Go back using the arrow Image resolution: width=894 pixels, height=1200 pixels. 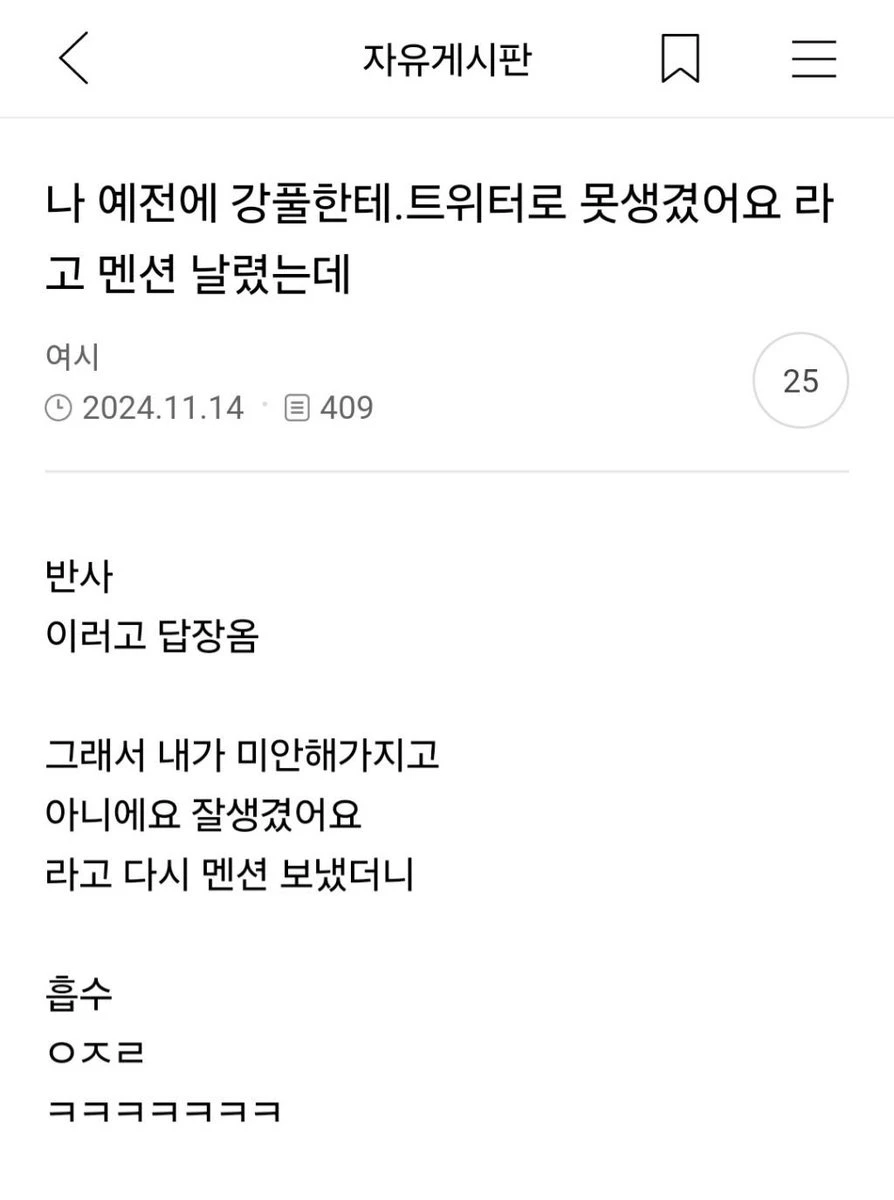74,58
